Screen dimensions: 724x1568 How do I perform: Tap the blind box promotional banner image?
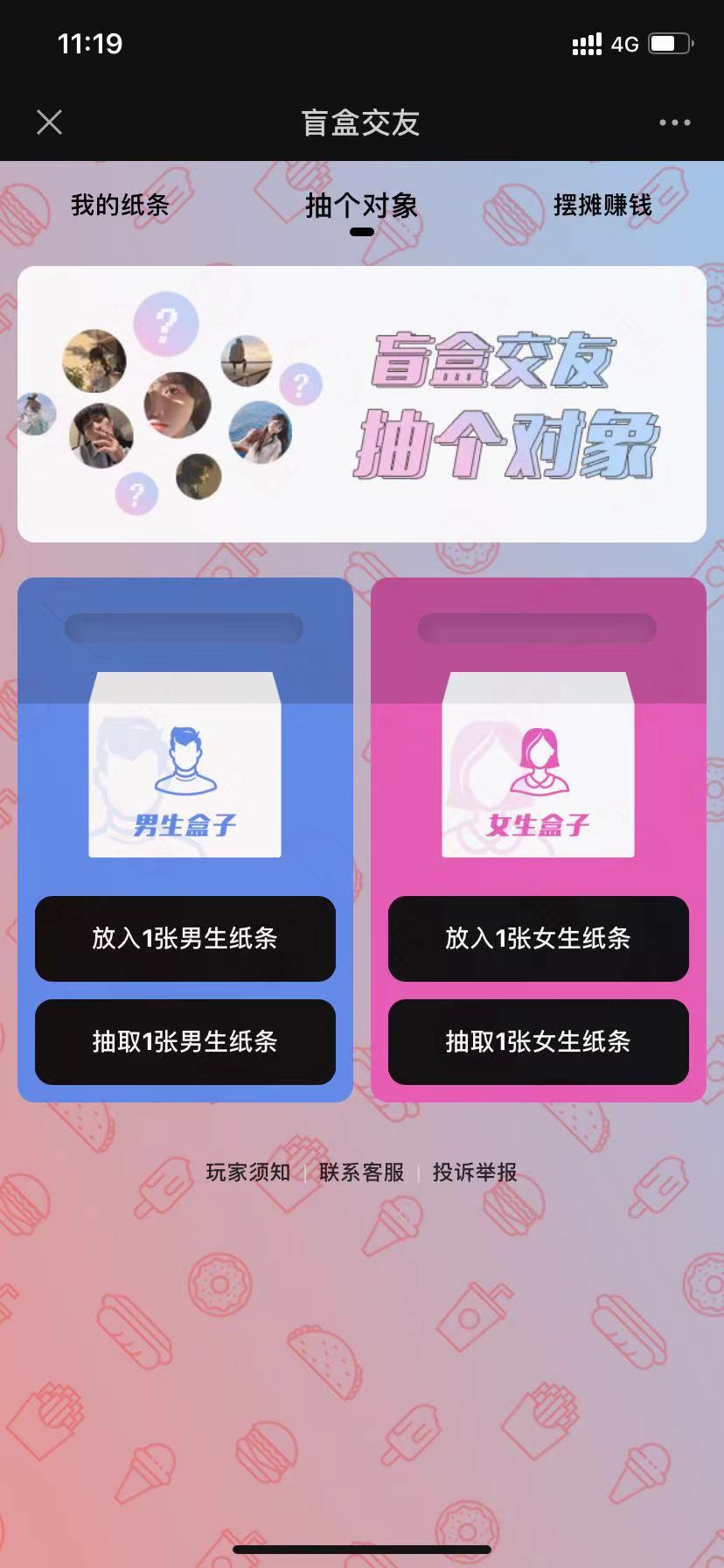(x=361, y=402)
